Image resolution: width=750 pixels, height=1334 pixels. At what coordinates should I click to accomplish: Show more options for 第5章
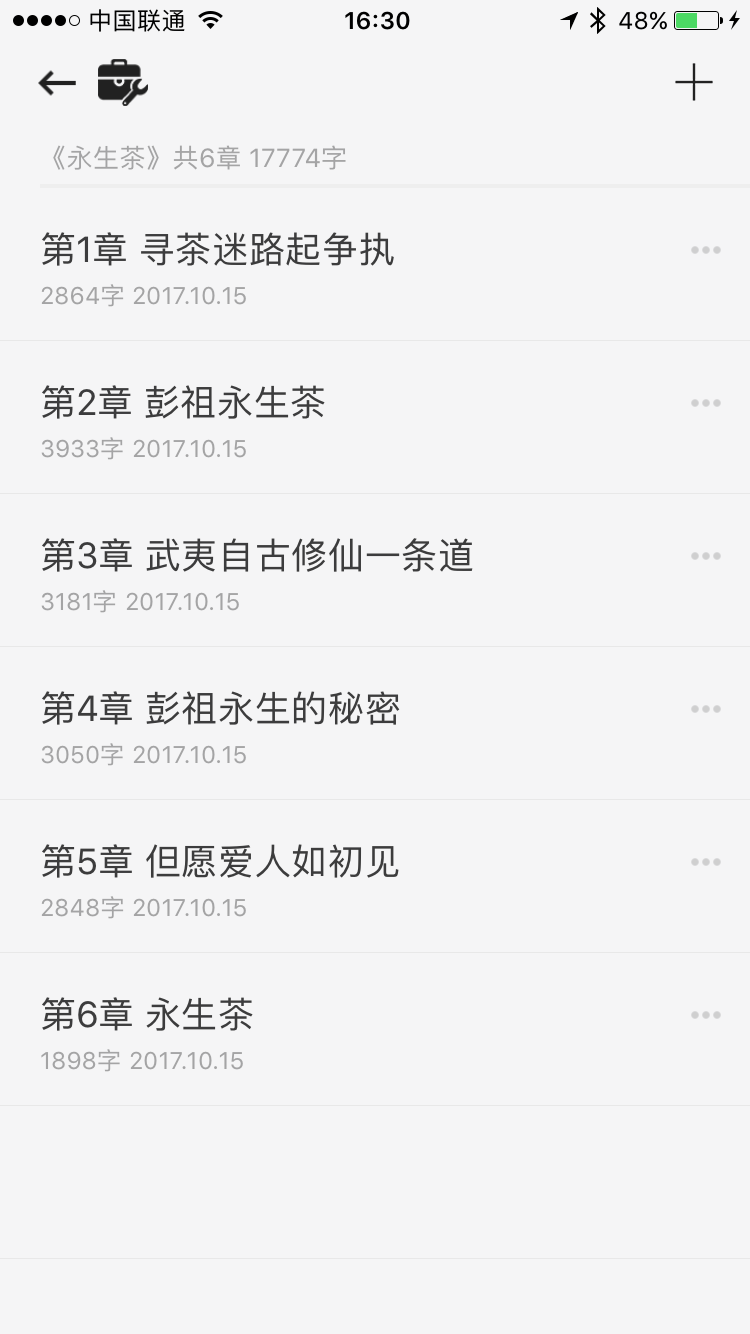(x=705, y=862)
